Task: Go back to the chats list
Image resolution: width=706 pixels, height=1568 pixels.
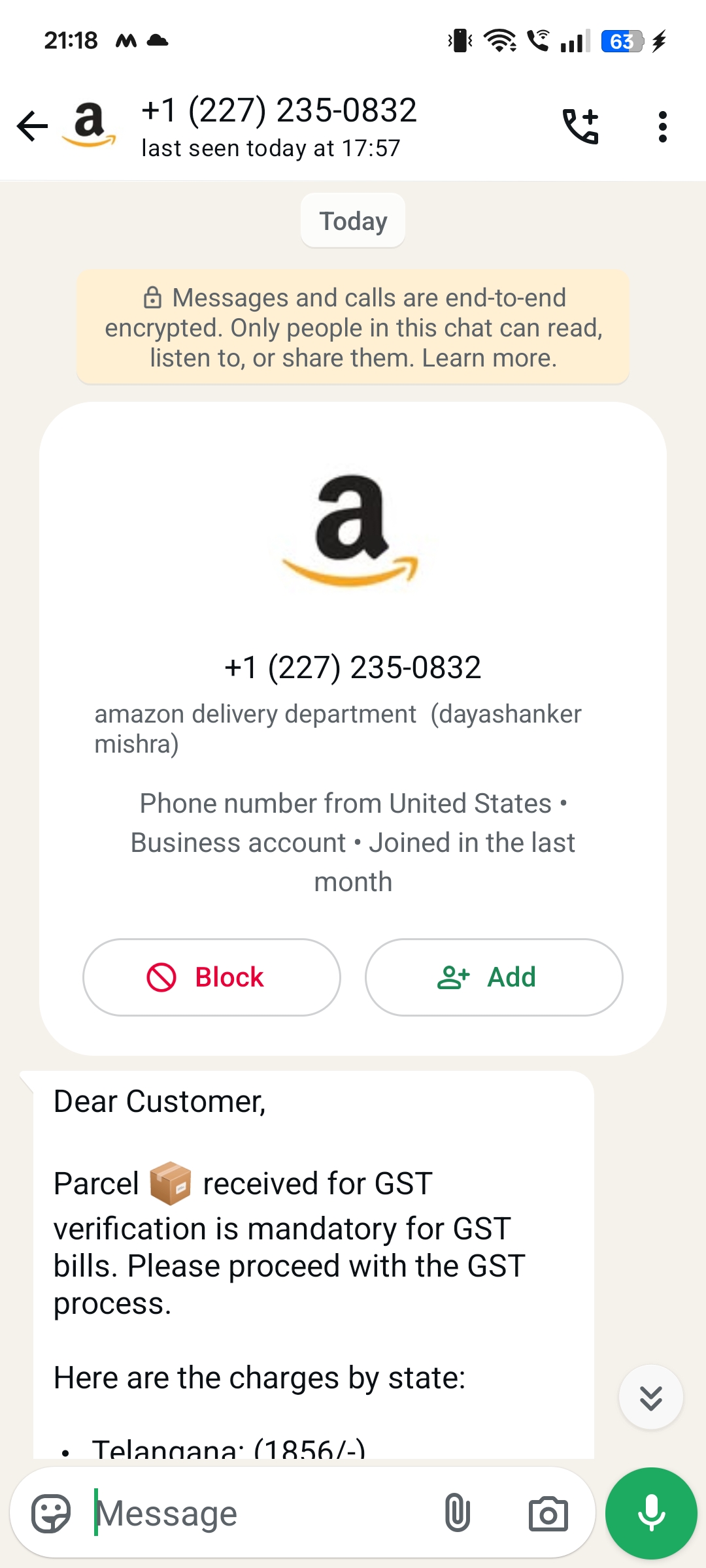Action: 33,126
